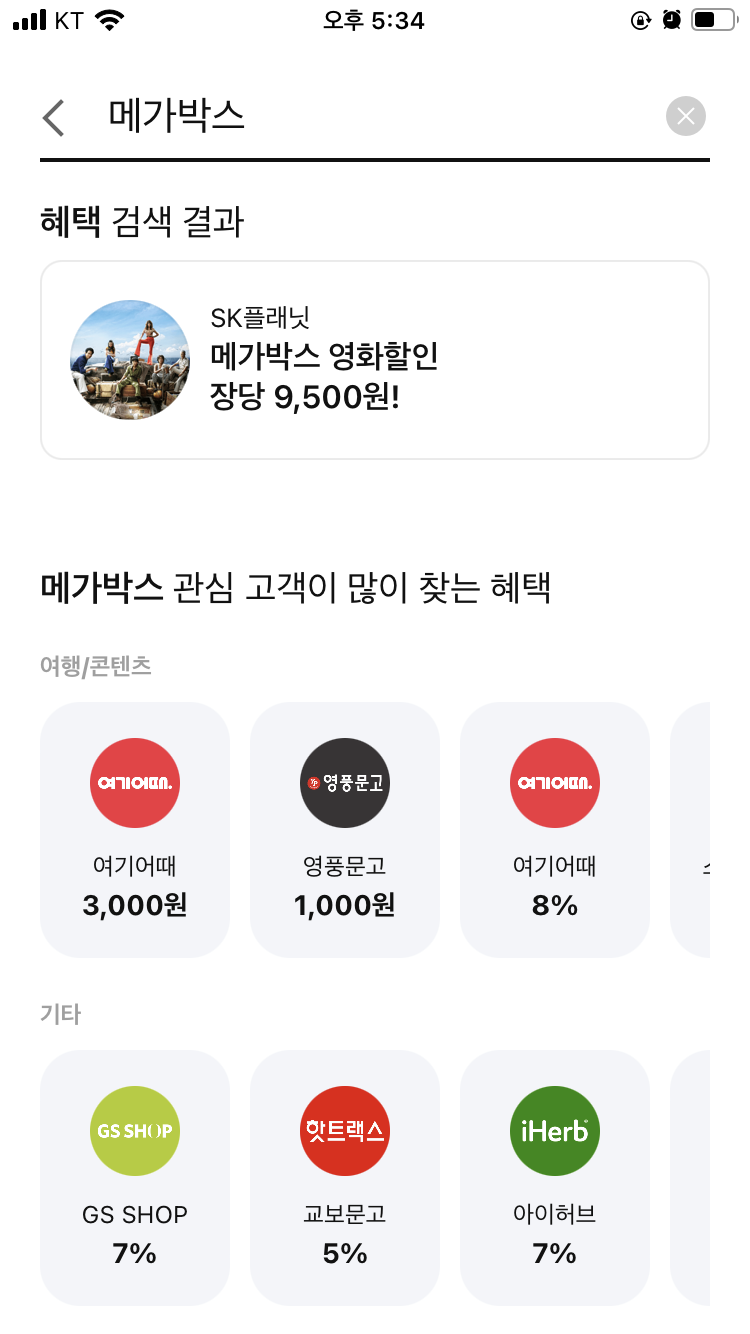Tap the partially visible card in 여행/콘텐츠 row
This screenshot has width=750, height=1334.
point(715,830)
